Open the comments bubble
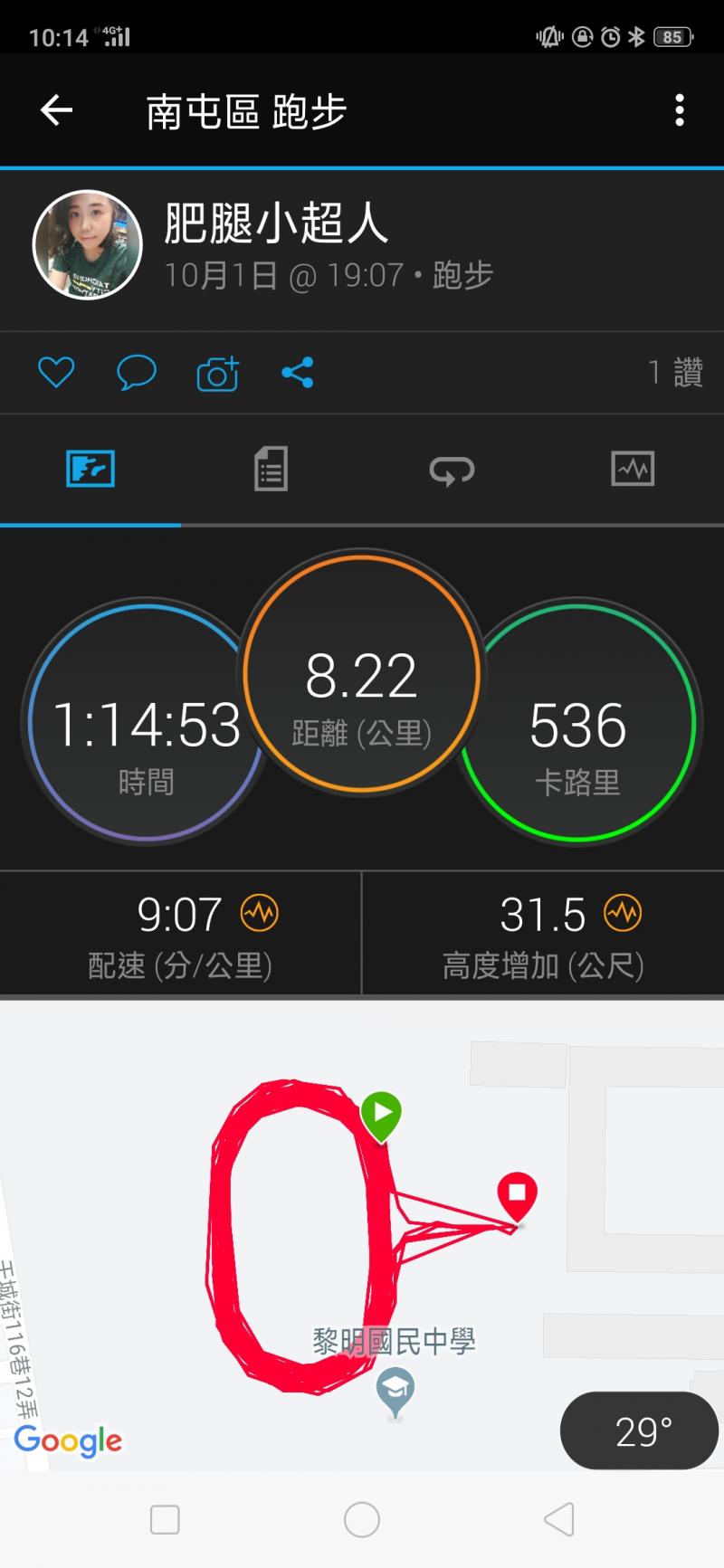The width and height of the screenshot is (724, 1568). 137,373
